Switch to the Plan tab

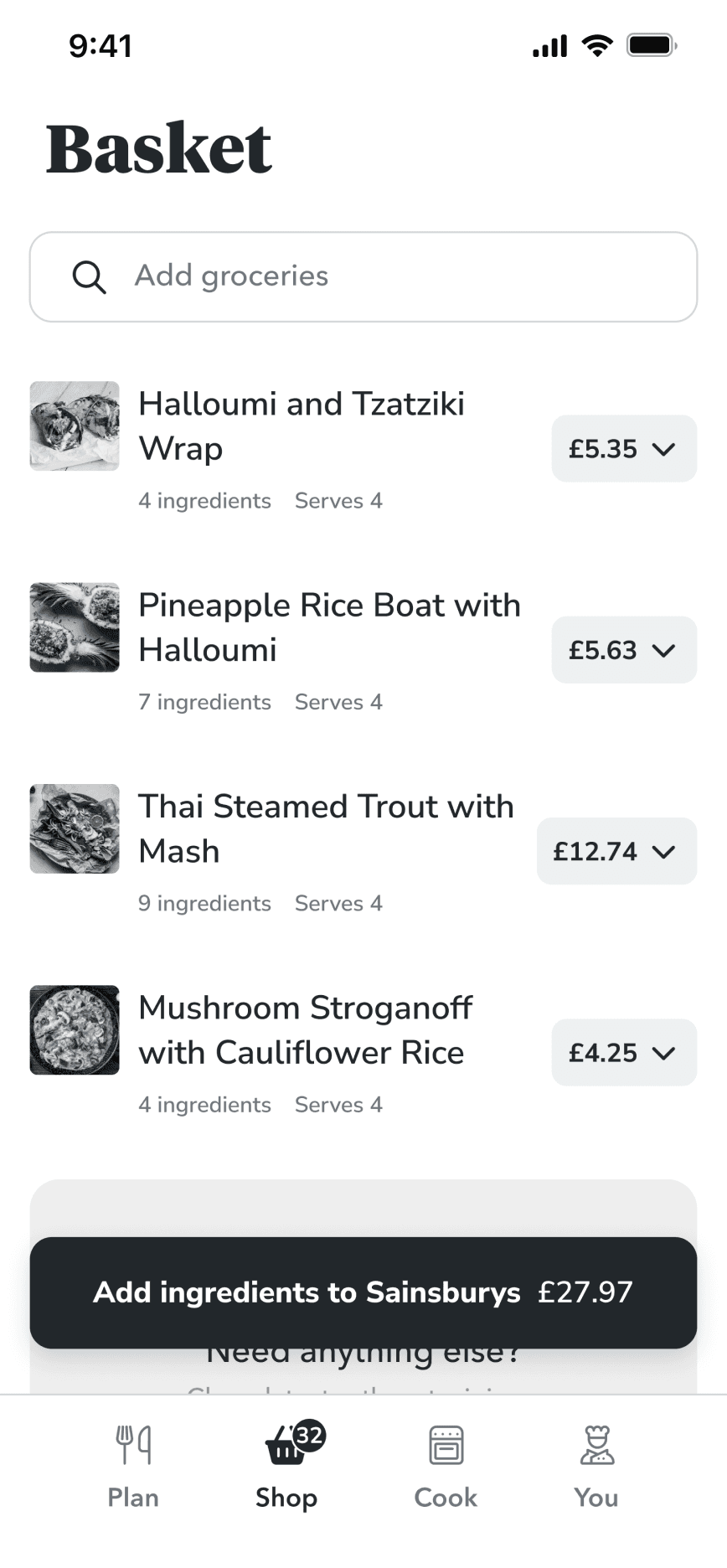point(133,1467)
